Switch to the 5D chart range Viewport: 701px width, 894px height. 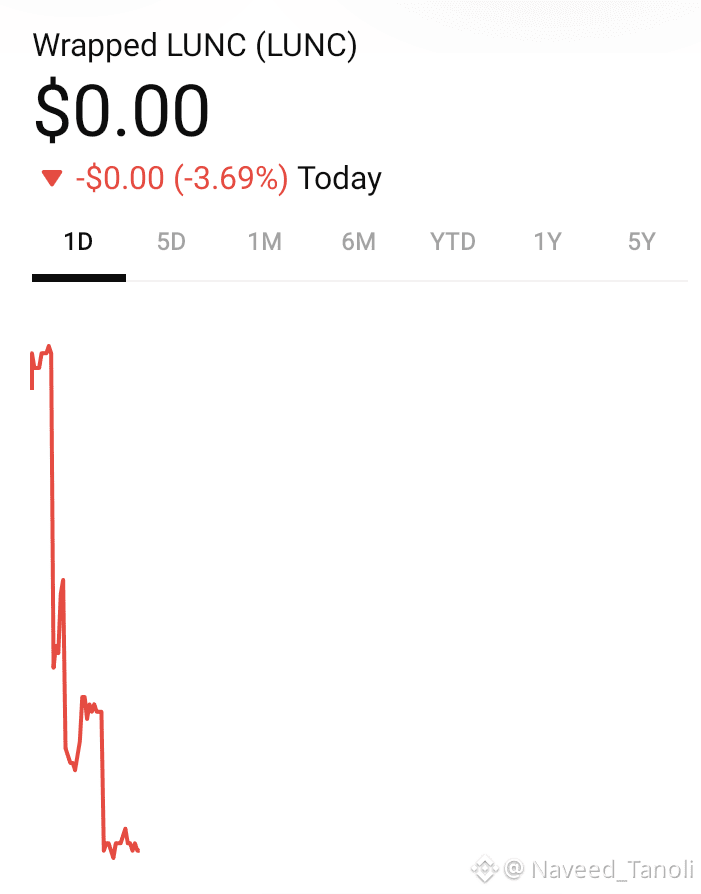pos(171,242)
